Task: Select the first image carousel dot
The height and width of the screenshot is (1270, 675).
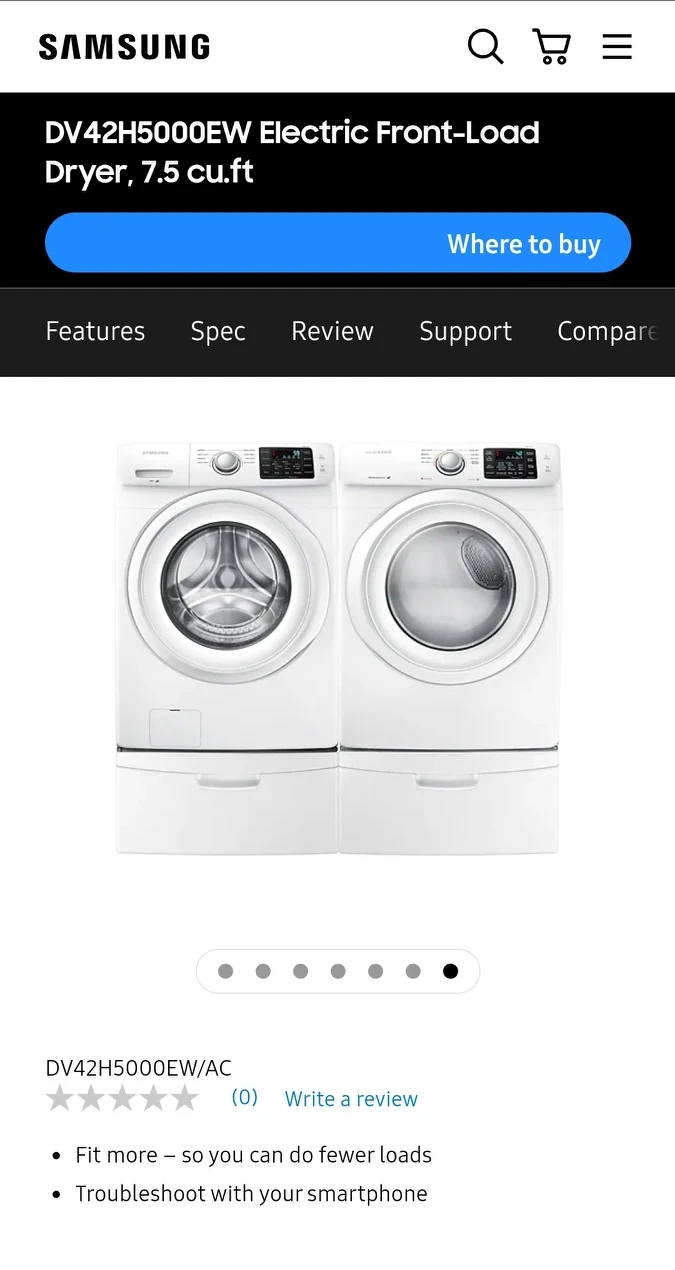Action: click(x=225, y=971)
